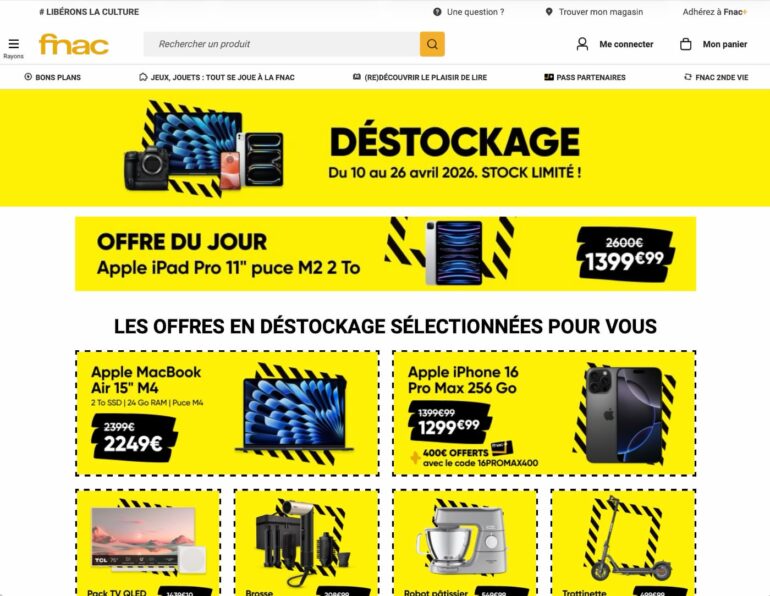The width and height of the screenshot is (770, 596).
Task: Open Fnac 2nde Vie section
Action: click(715, 77)
